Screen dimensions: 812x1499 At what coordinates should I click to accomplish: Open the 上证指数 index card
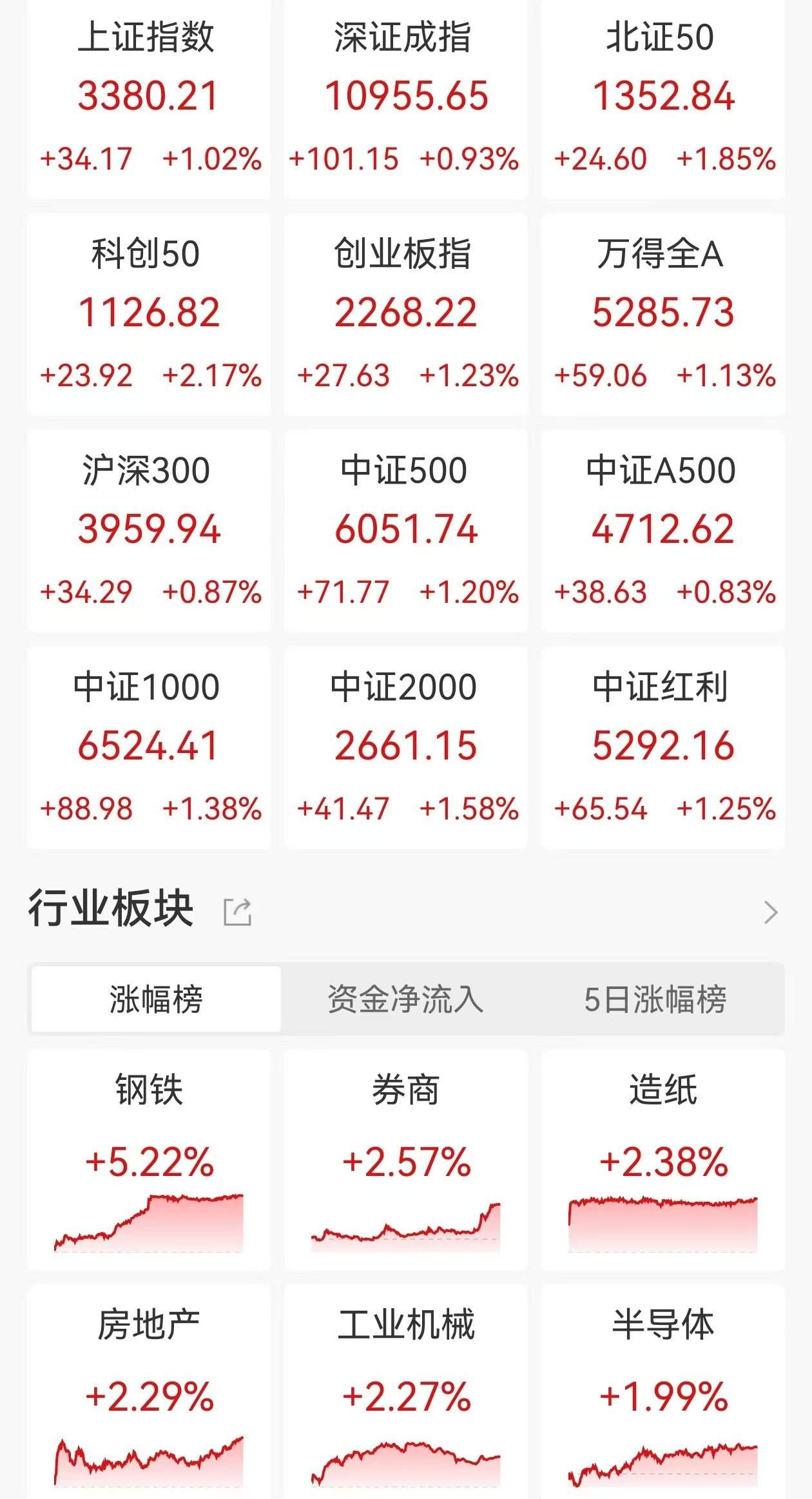tap(148, 97)
